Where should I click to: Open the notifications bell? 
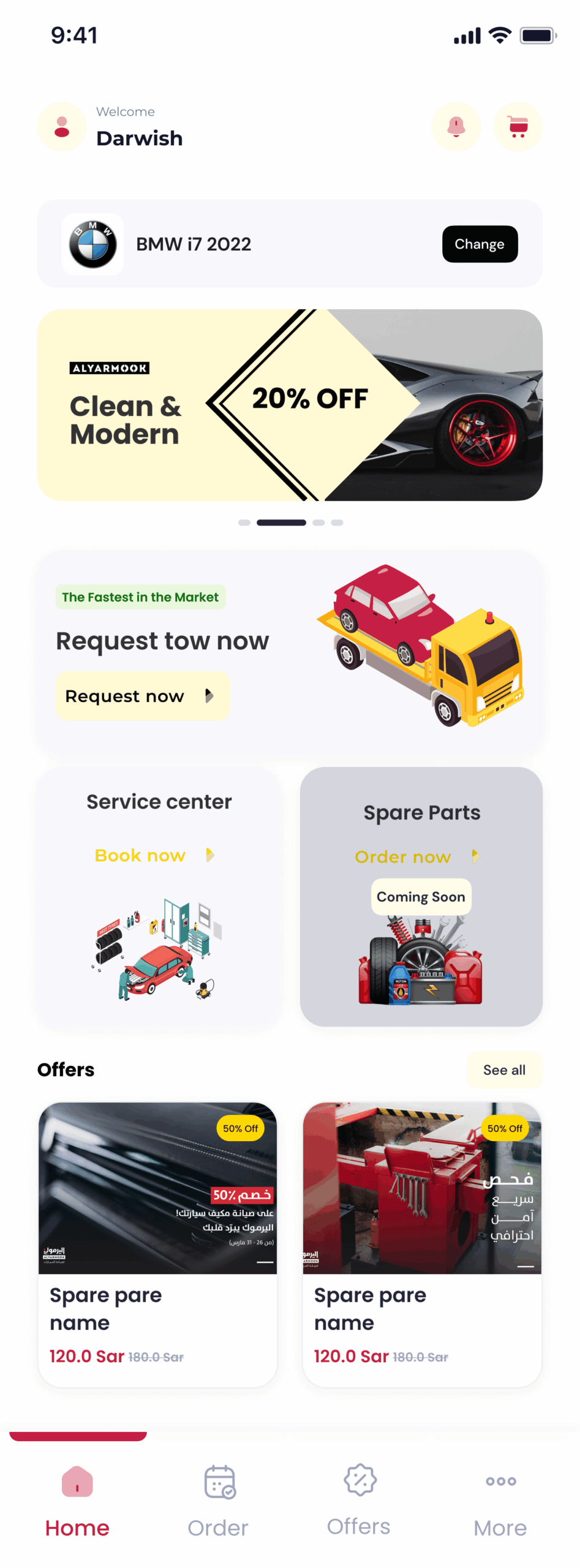pyautogui.click(x=456, y=127)
